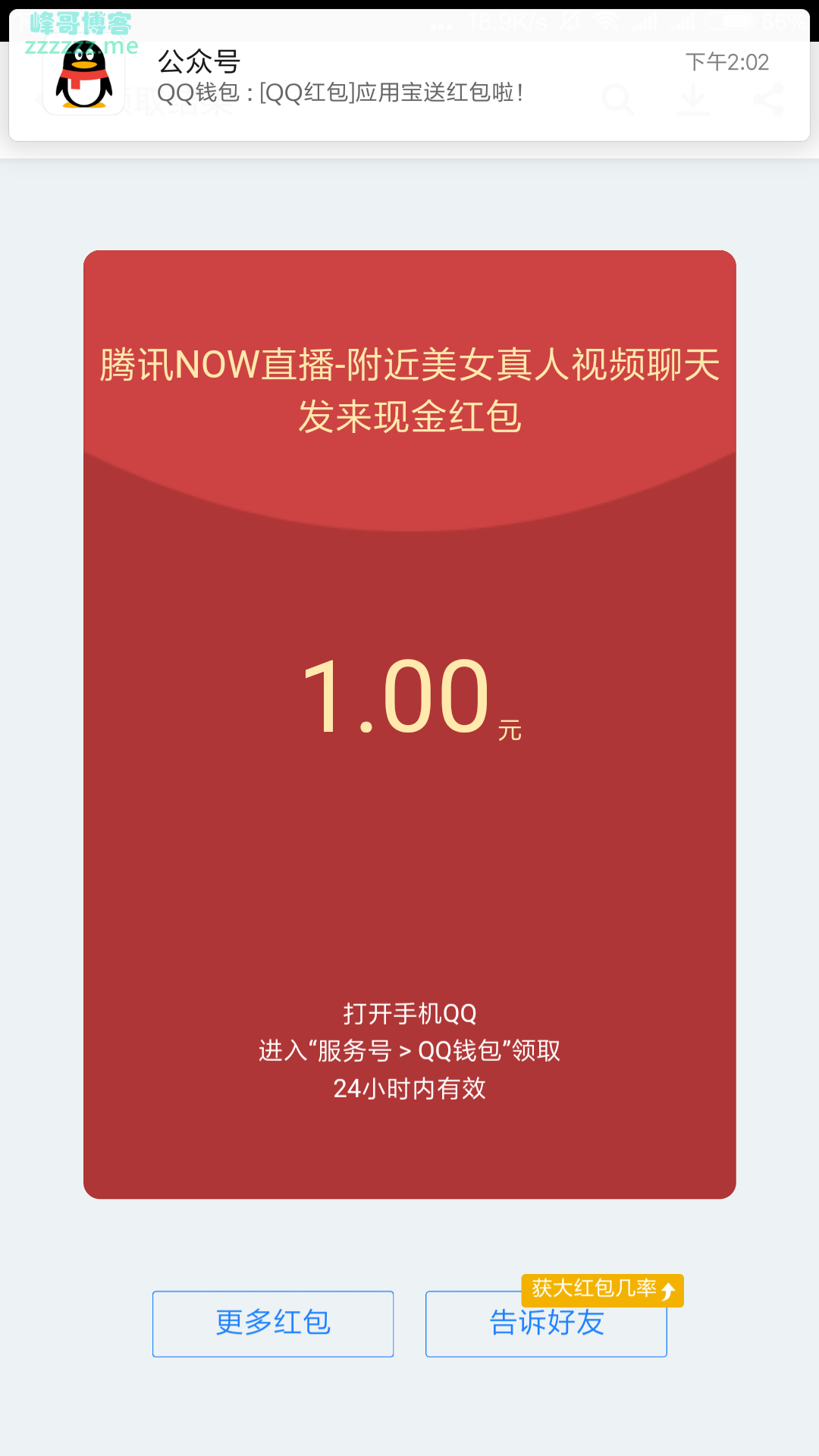The image size is (819, 1456).
Task: Tap the 更多红包 button
Action: pyautogui.click(x=273, y=1323)
